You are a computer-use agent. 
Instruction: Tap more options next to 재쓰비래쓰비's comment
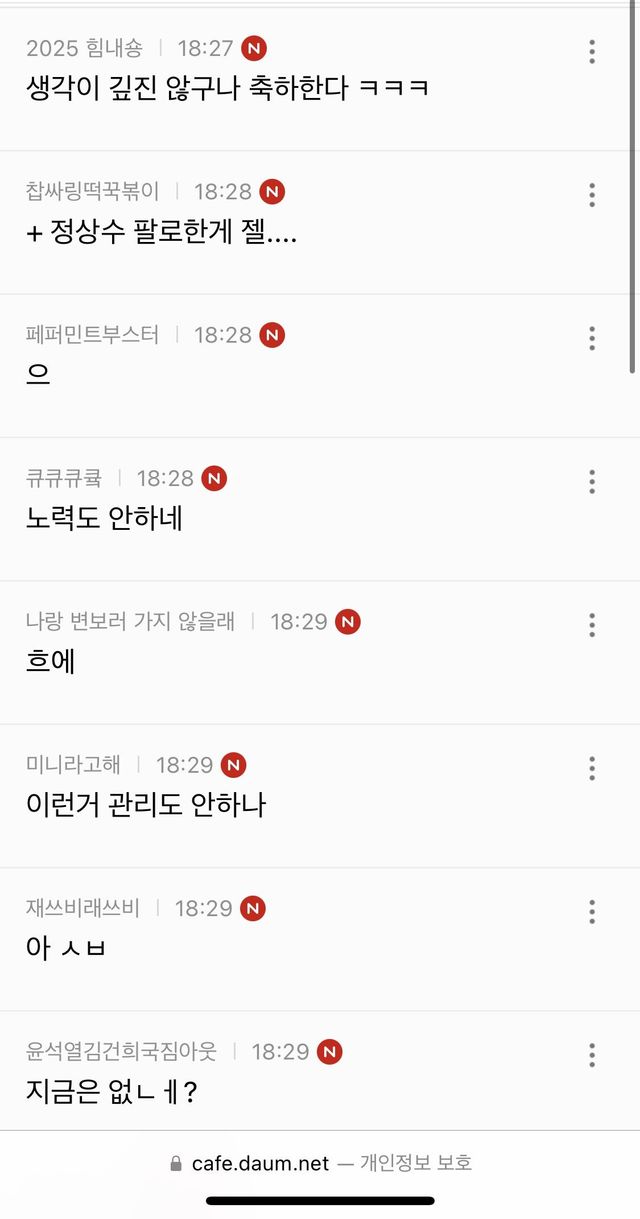[x=592, y=911]
